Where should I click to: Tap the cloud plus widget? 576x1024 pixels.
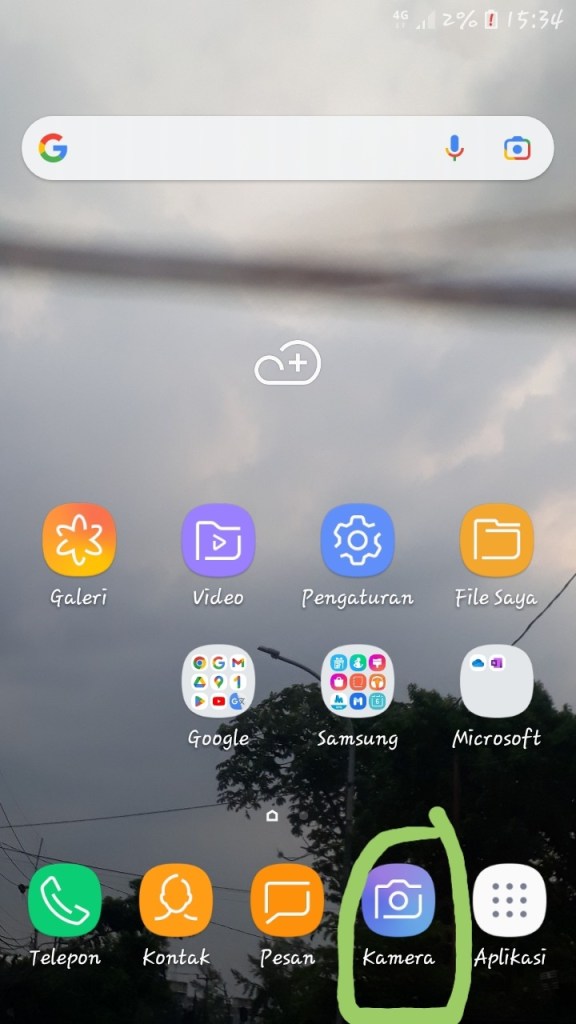pos(288,363)
